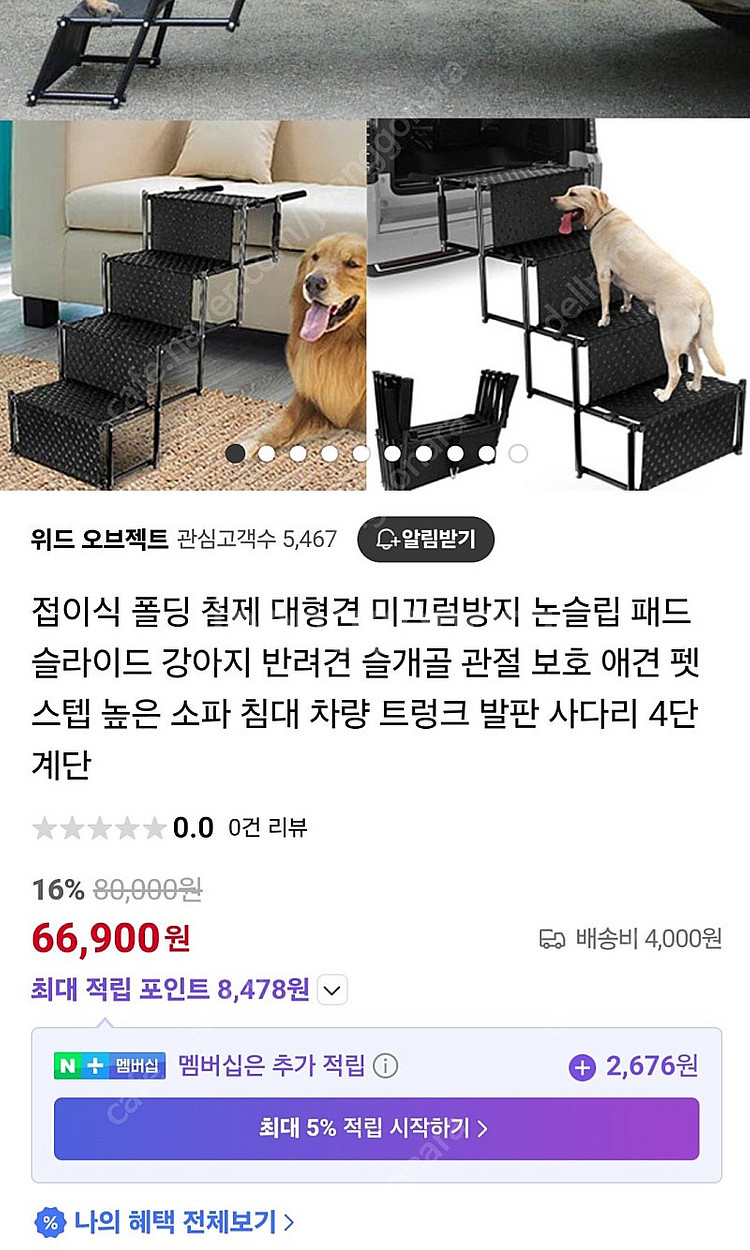Open the info icon next to 멤버십은 추가 적립
Viewport: 750px width, 1250px height.
pos(386,1066)
